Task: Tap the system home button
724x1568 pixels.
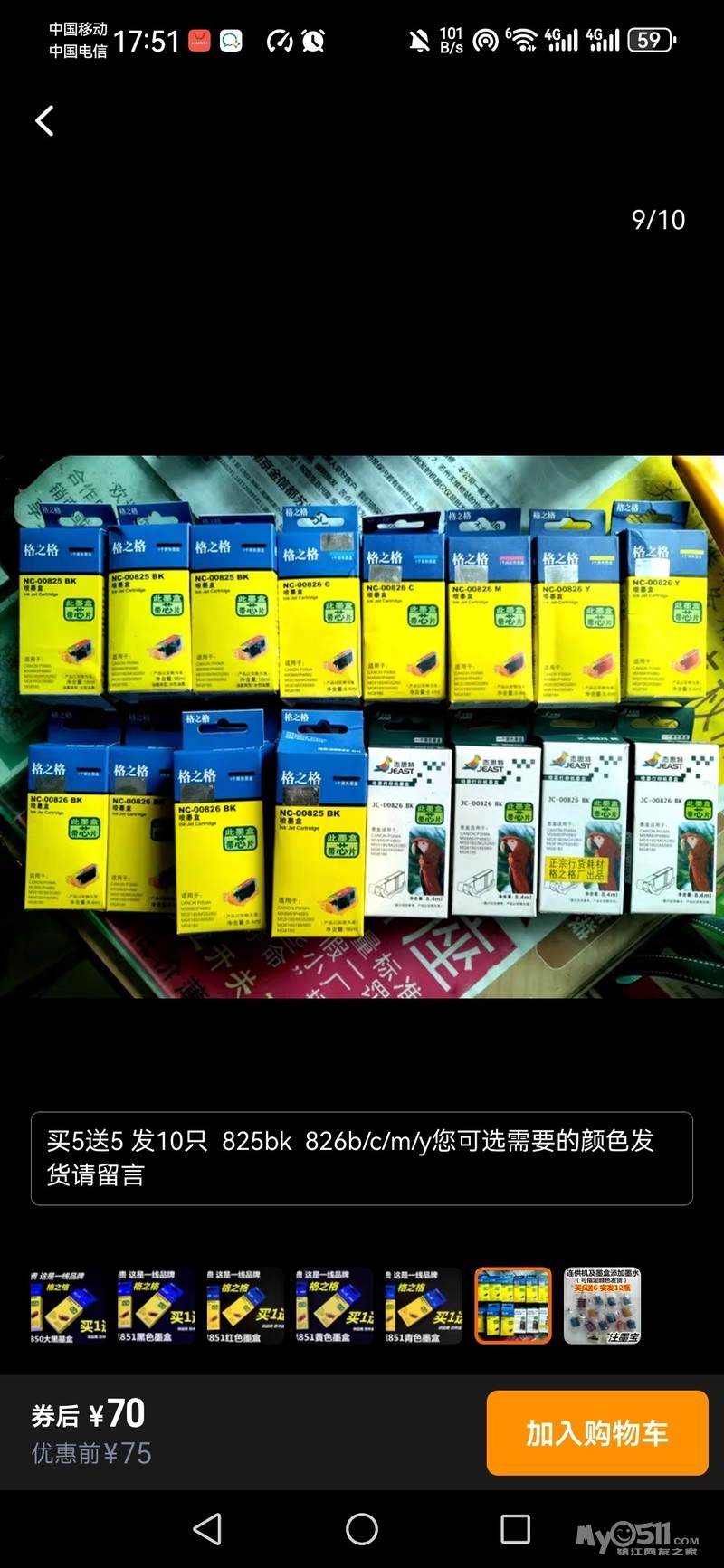Action: 362,1529
